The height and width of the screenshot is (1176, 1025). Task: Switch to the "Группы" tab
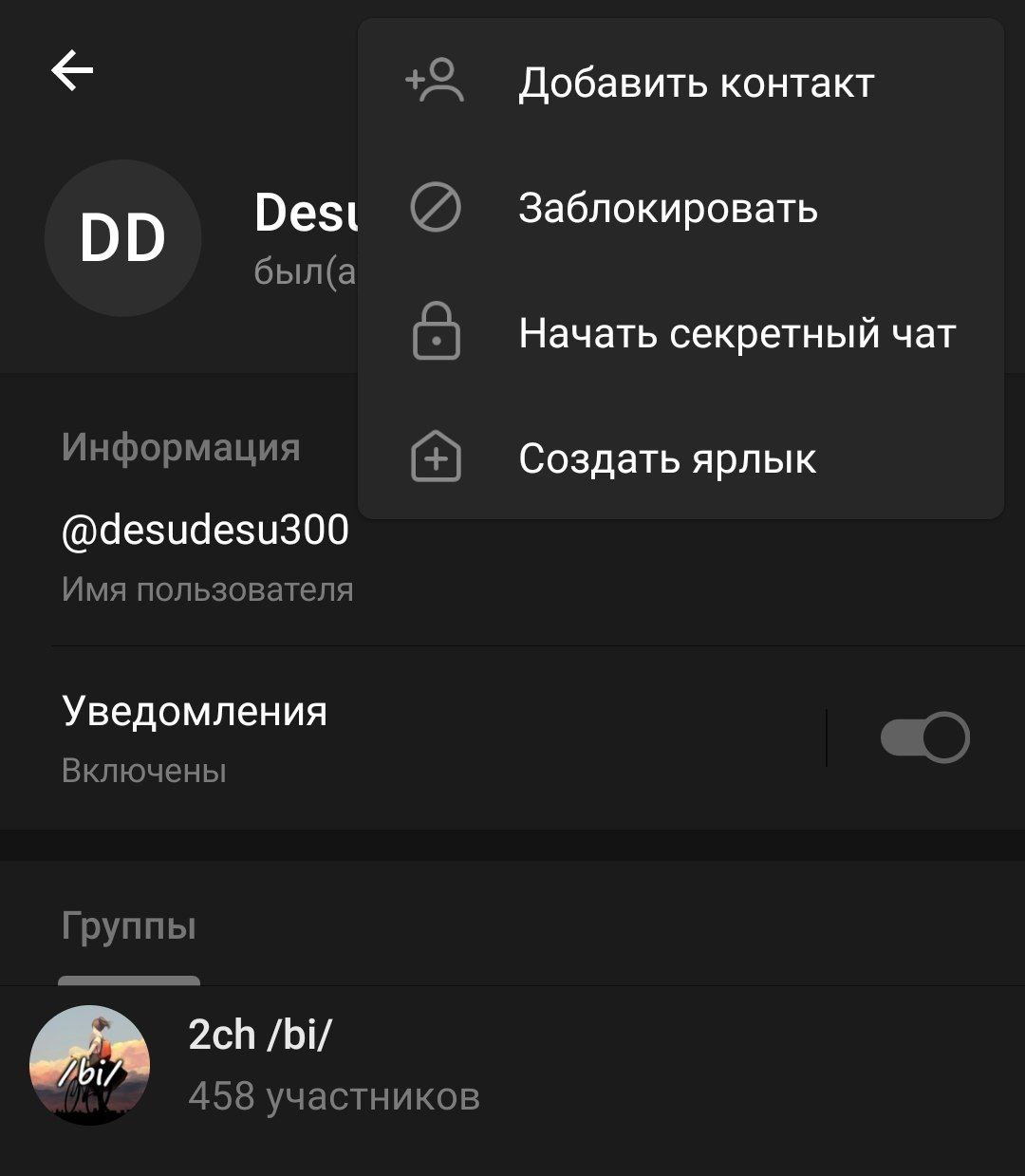pos(129,926)
